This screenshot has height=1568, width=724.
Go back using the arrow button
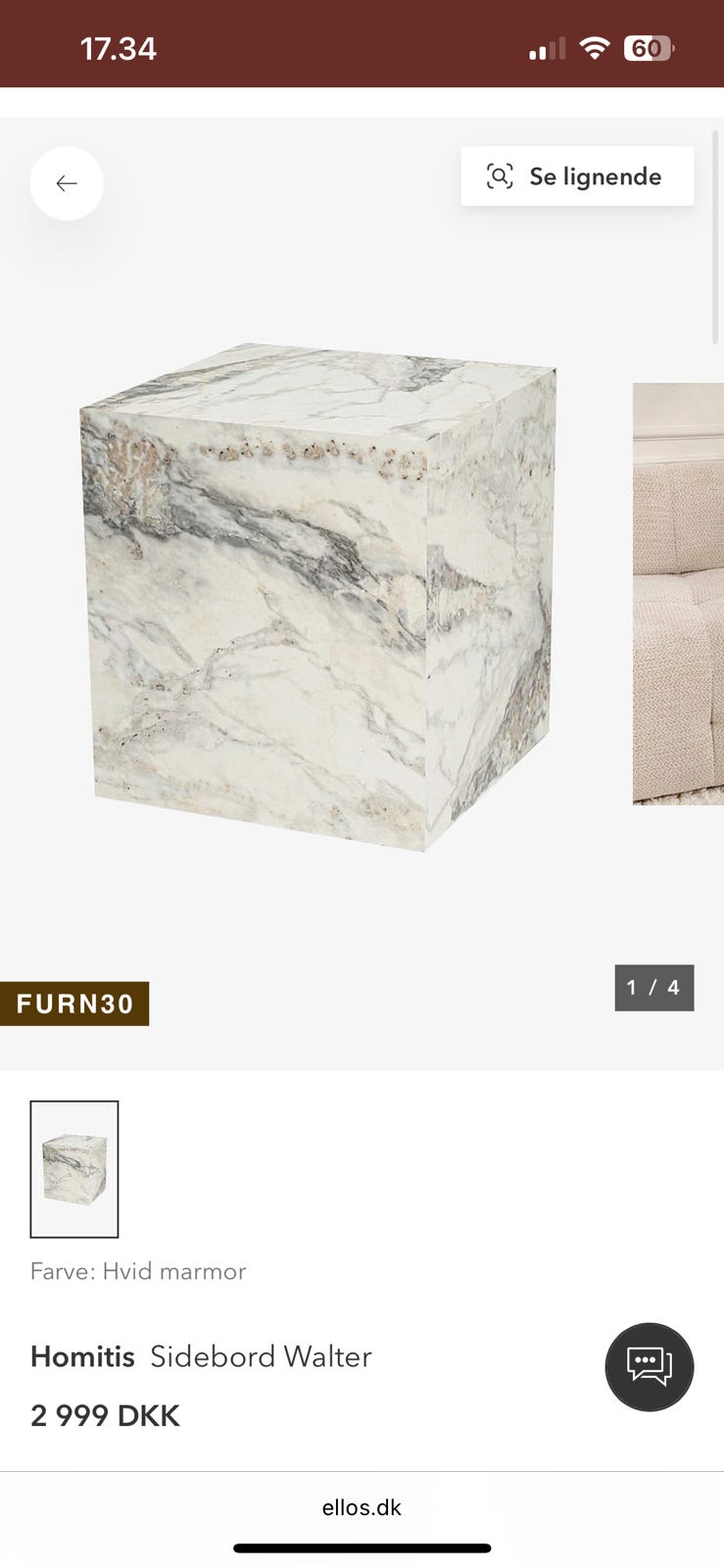[67, 183]
